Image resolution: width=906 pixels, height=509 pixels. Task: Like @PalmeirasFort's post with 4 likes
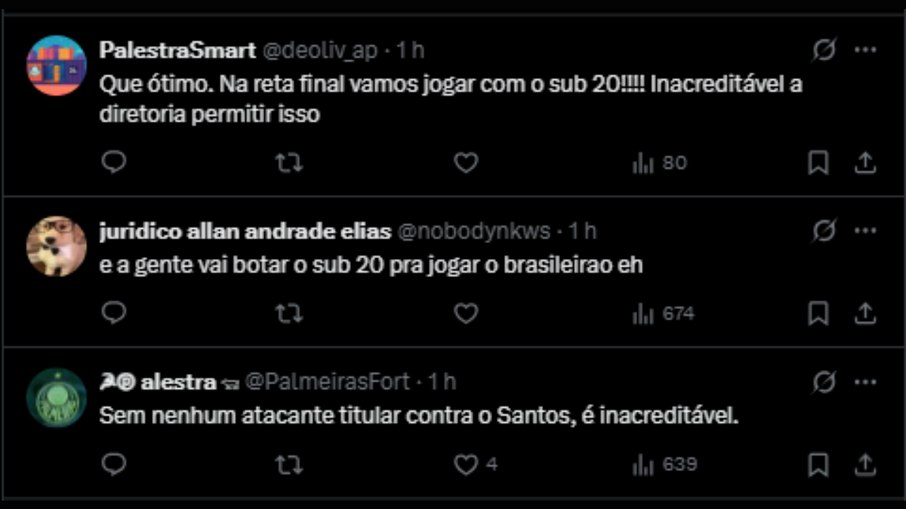pos(466,464)
